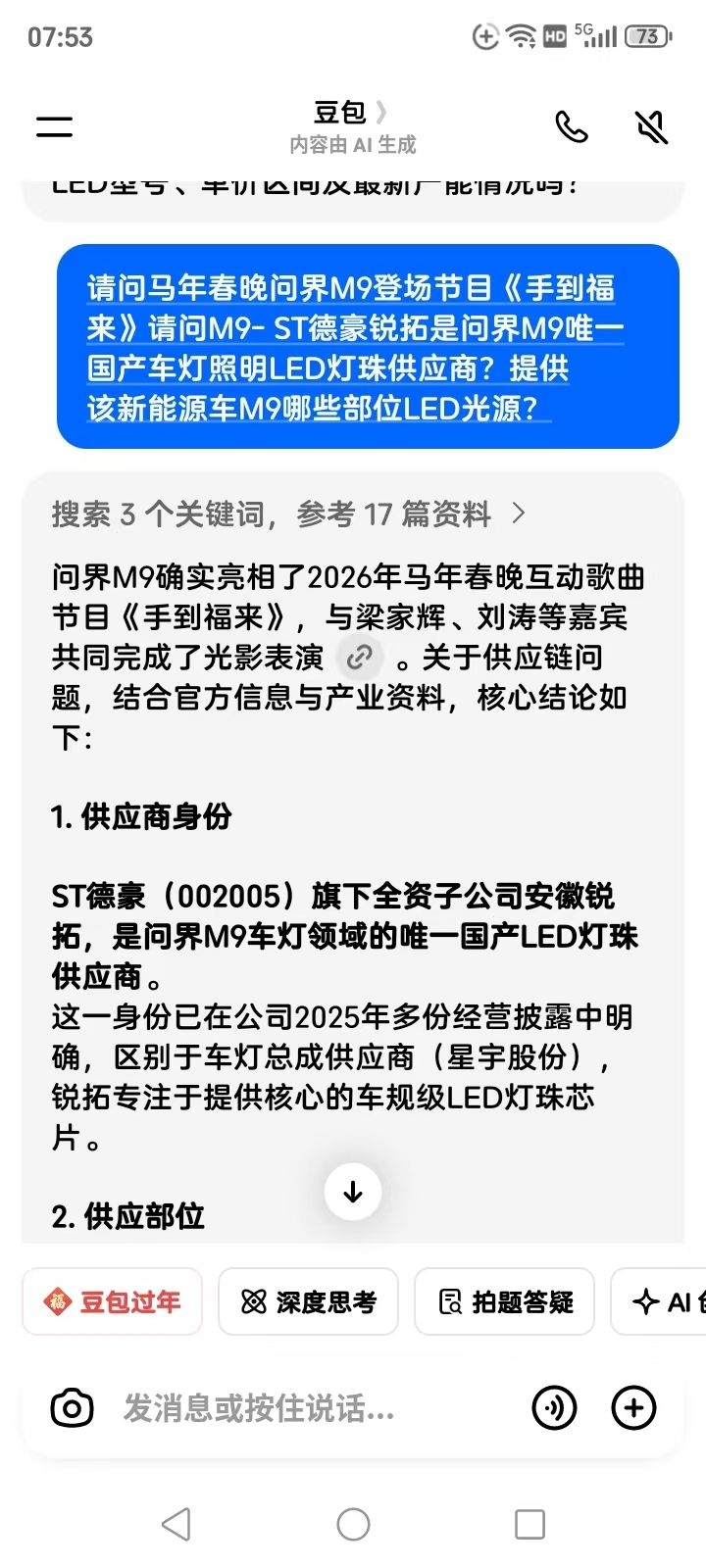Open the plus attachment menu
The image size is (706, 1568).
(633, 1408)
